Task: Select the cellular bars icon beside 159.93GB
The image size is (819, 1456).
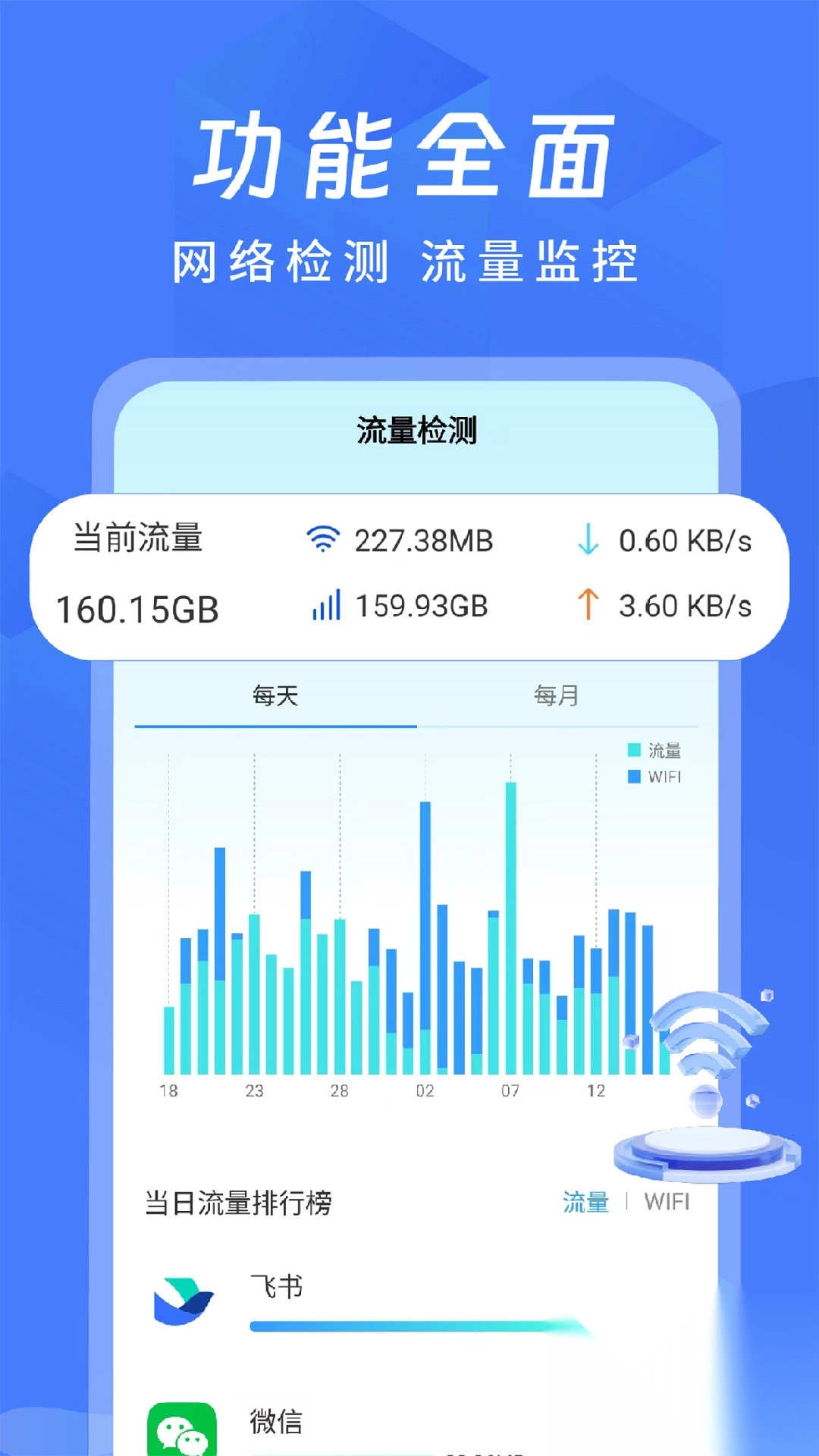Action: tap(326, 607)
